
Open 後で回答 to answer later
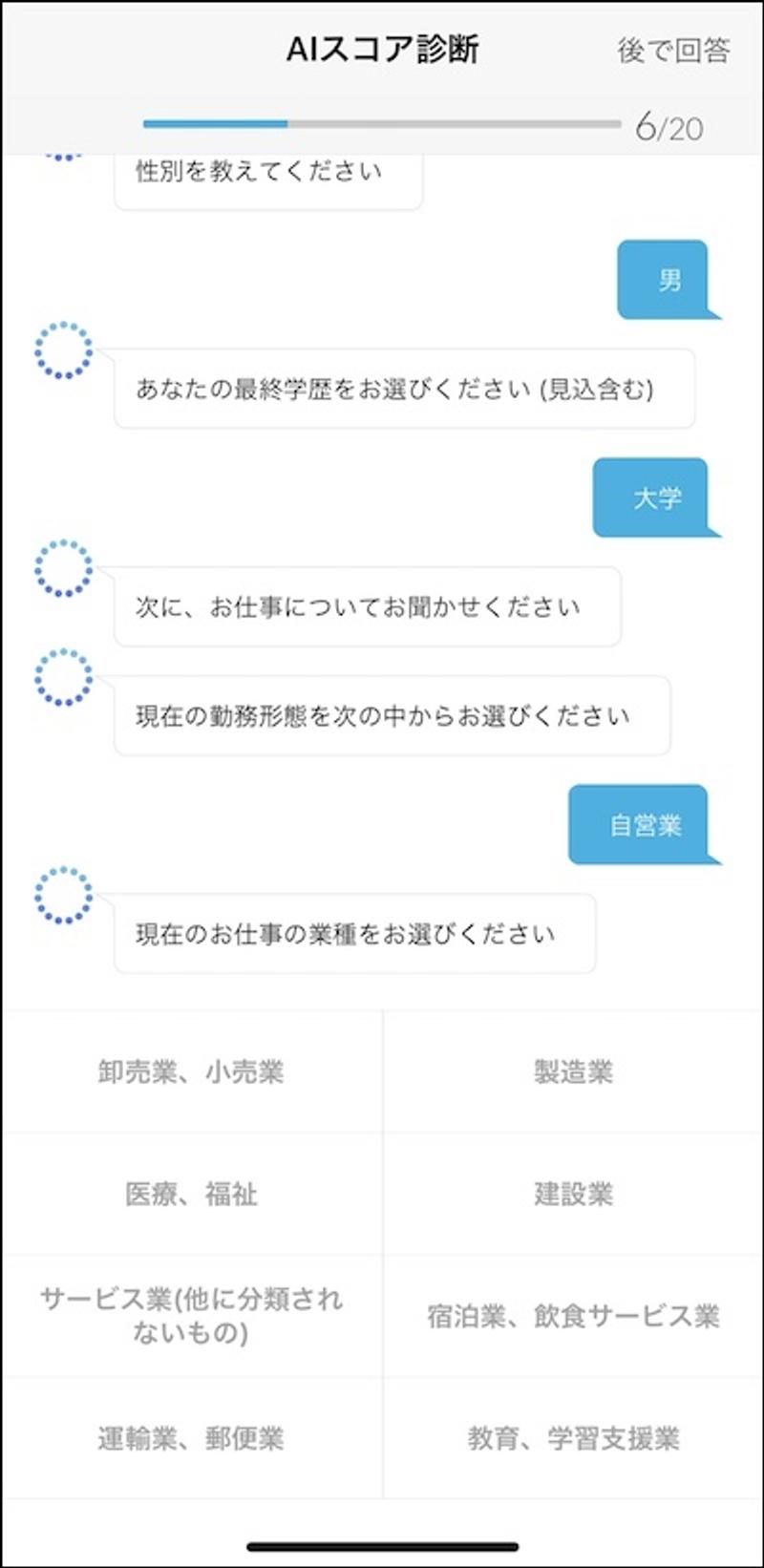pos(675,53)
